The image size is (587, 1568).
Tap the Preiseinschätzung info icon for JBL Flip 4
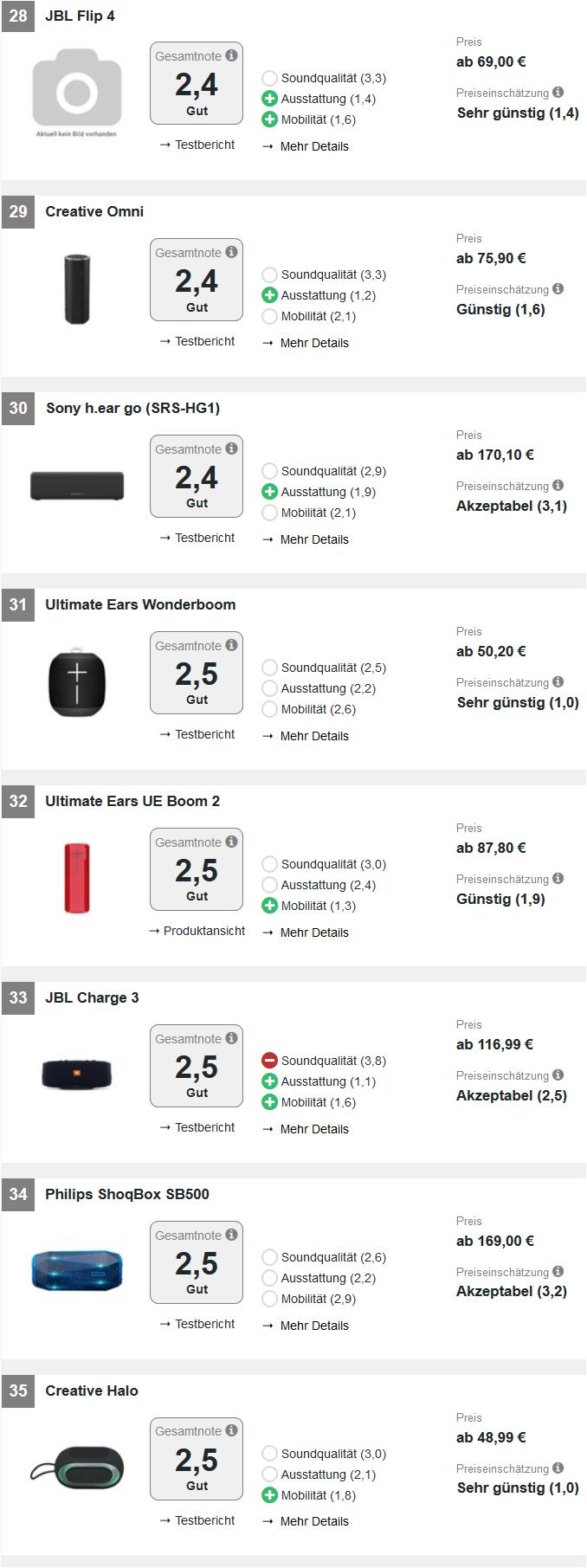tap(558, 92)
